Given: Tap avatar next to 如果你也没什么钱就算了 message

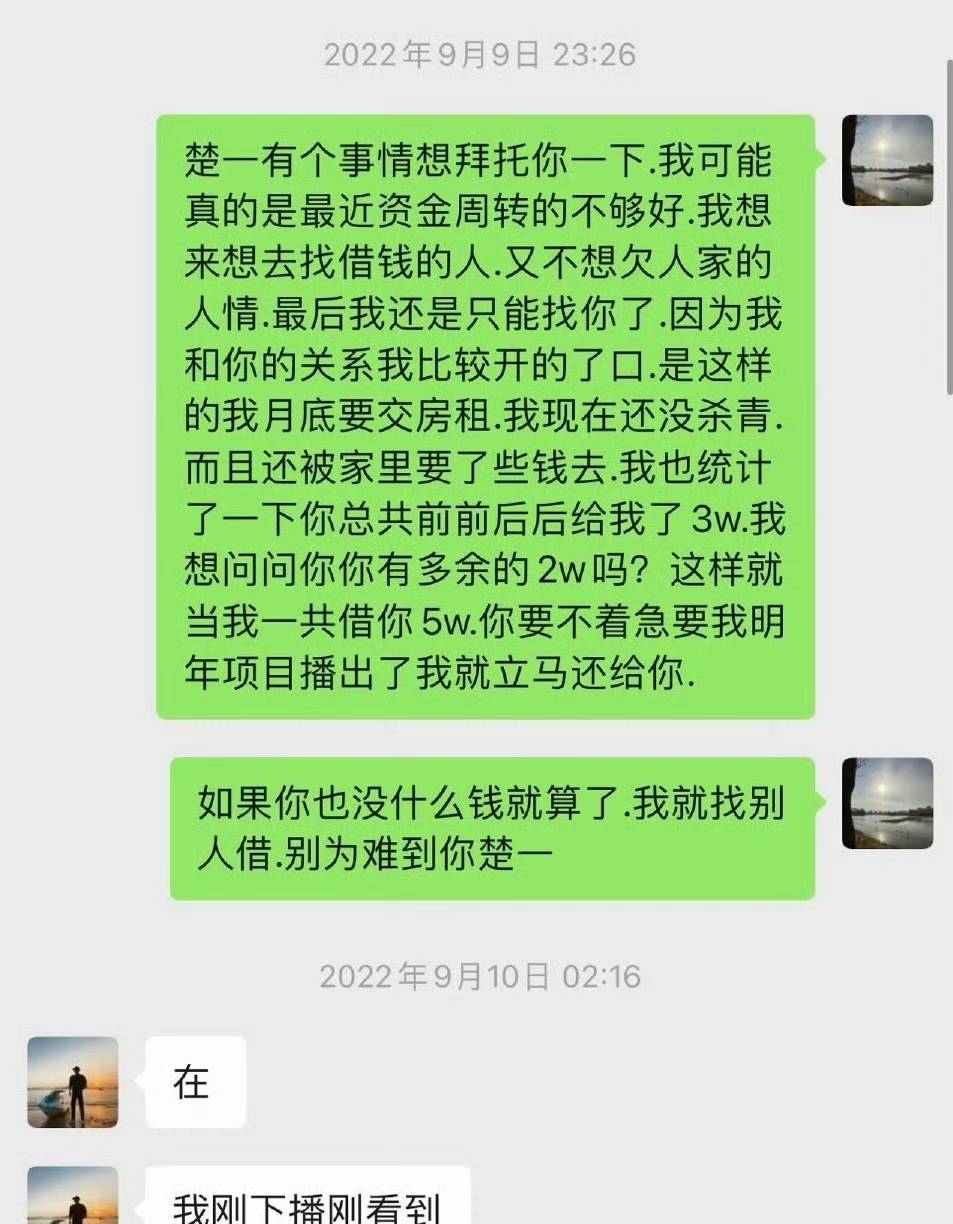Looking at the screenshot, I should point(887,803).
